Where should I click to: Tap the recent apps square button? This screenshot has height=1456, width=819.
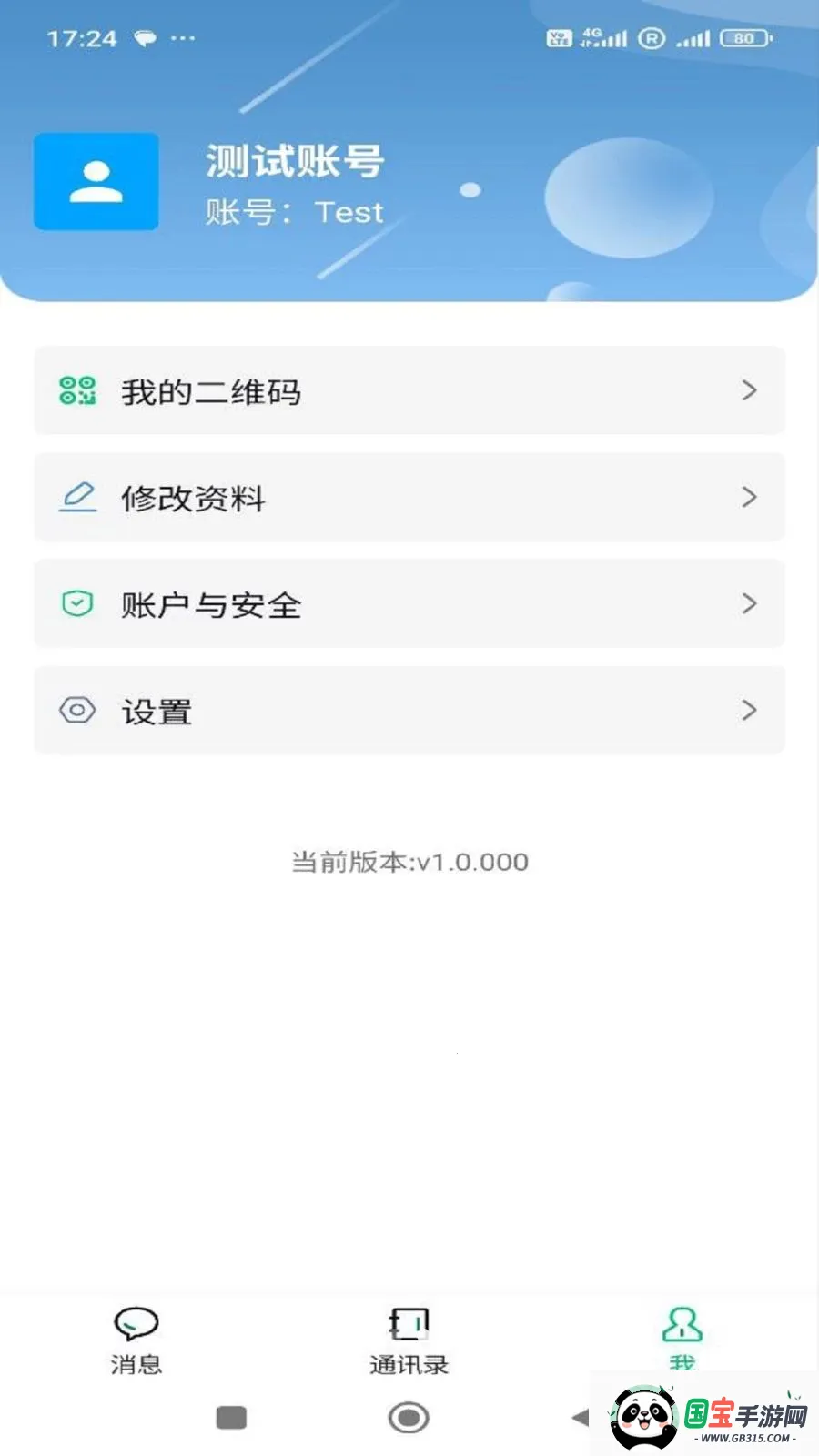click(x=231, y=1418)
